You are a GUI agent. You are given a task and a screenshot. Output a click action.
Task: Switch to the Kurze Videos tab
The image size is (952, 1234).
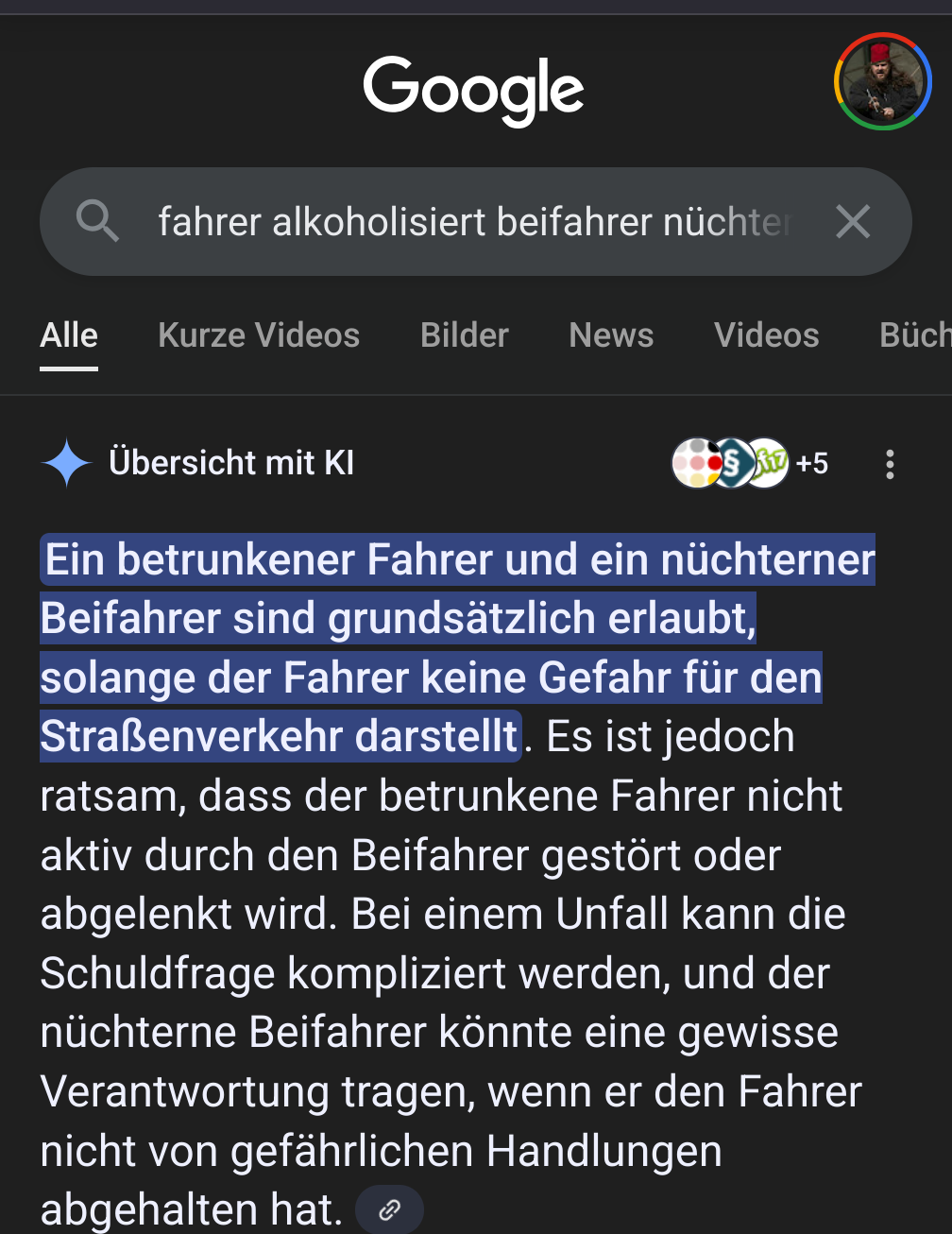(x=259, y=335)
